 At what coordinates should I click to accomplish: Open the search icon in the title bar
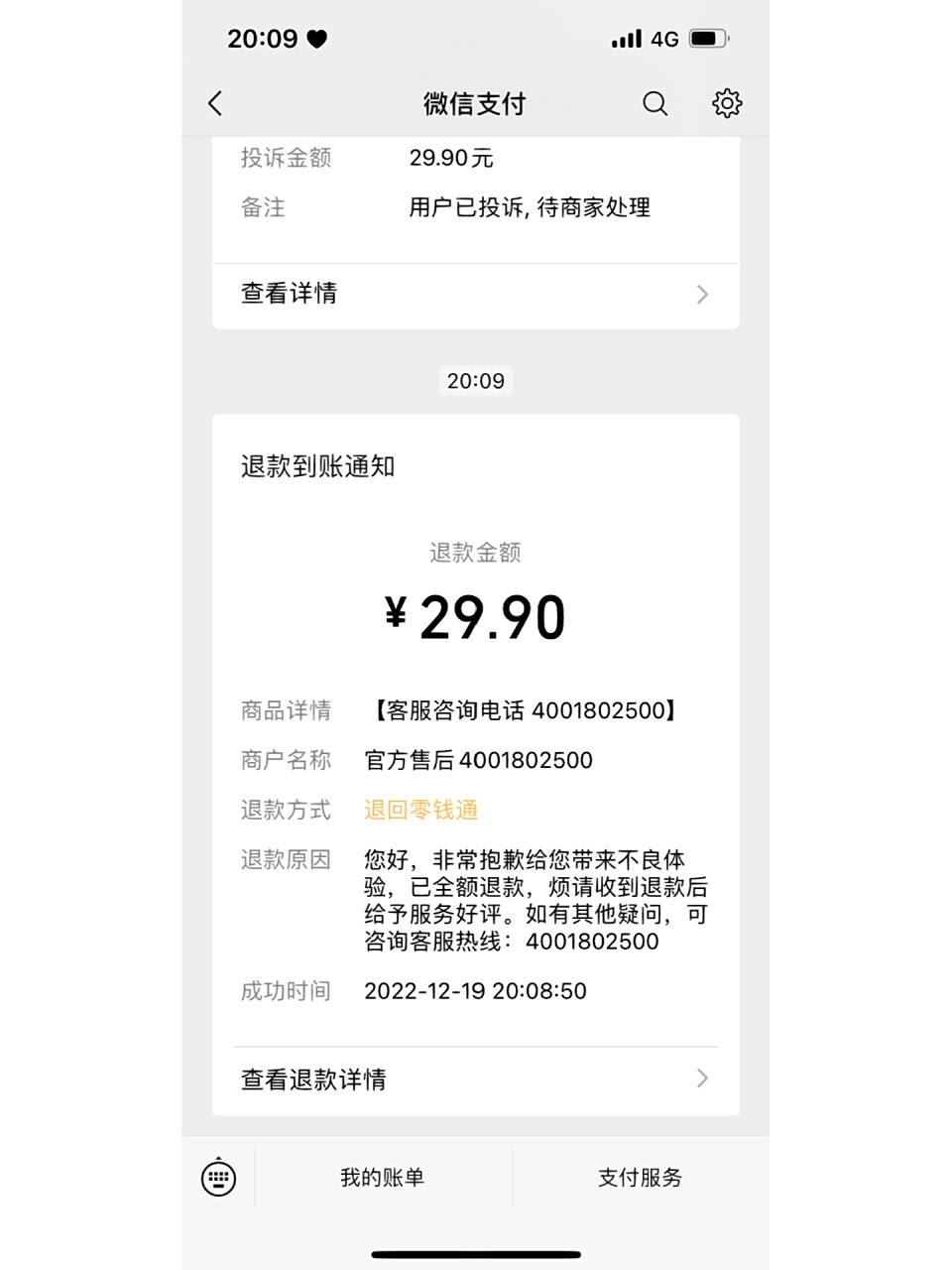point(654,103)
